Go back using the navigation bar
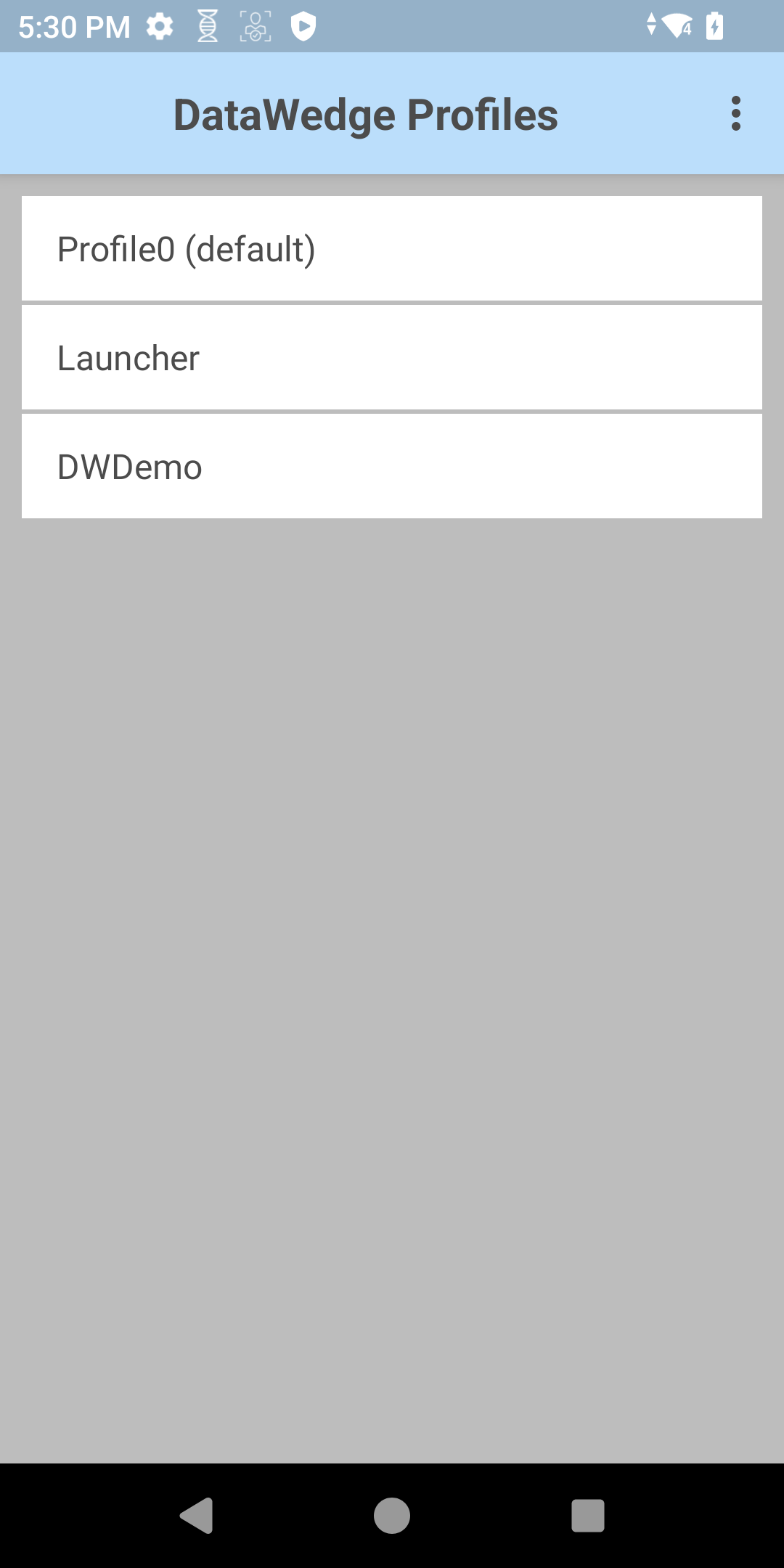The width and height of the screenshot is (784, 1568). click(x=196, y=1516)
